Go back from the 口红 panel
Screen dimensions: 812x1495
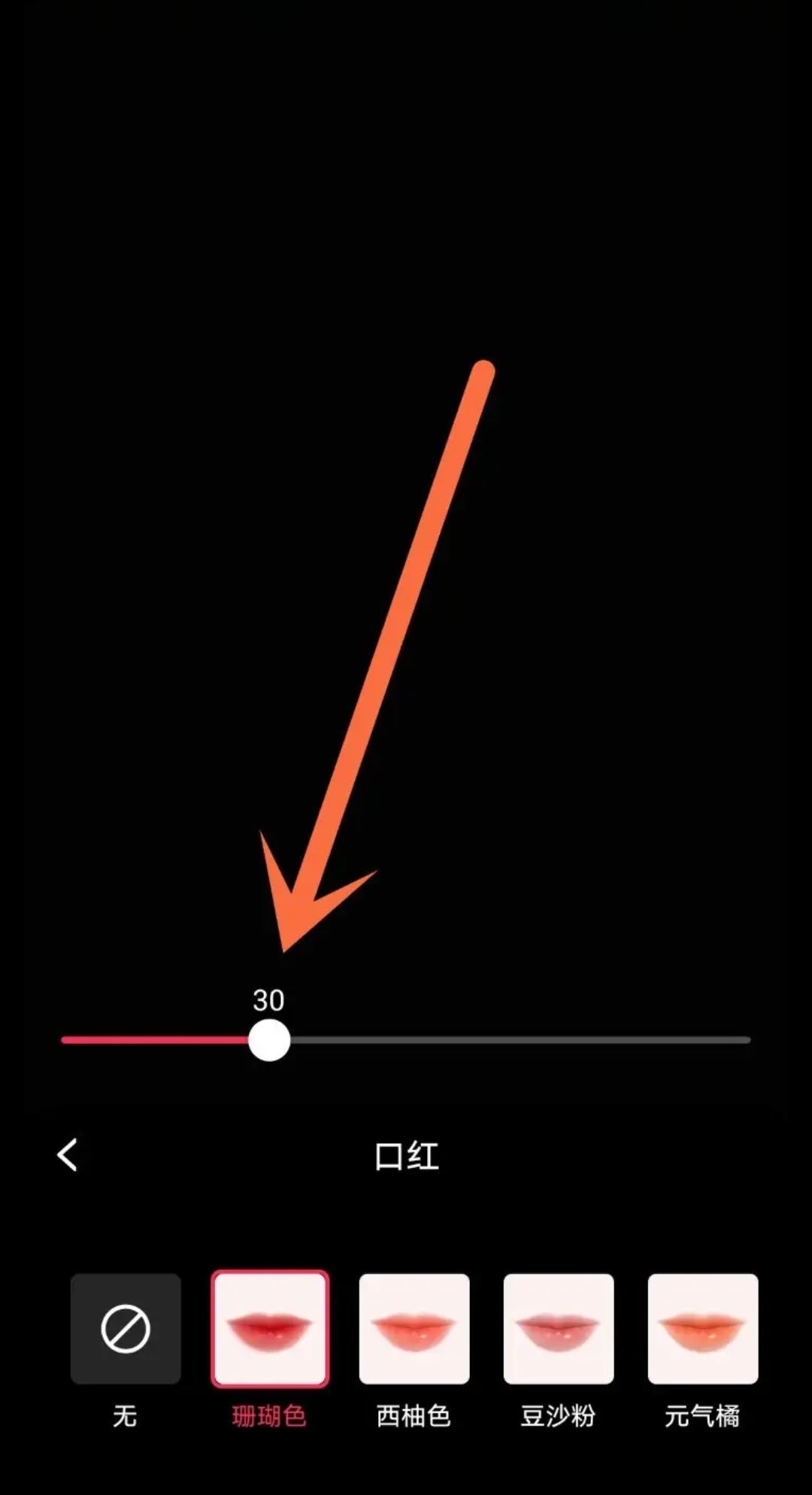pos(68,1155)
